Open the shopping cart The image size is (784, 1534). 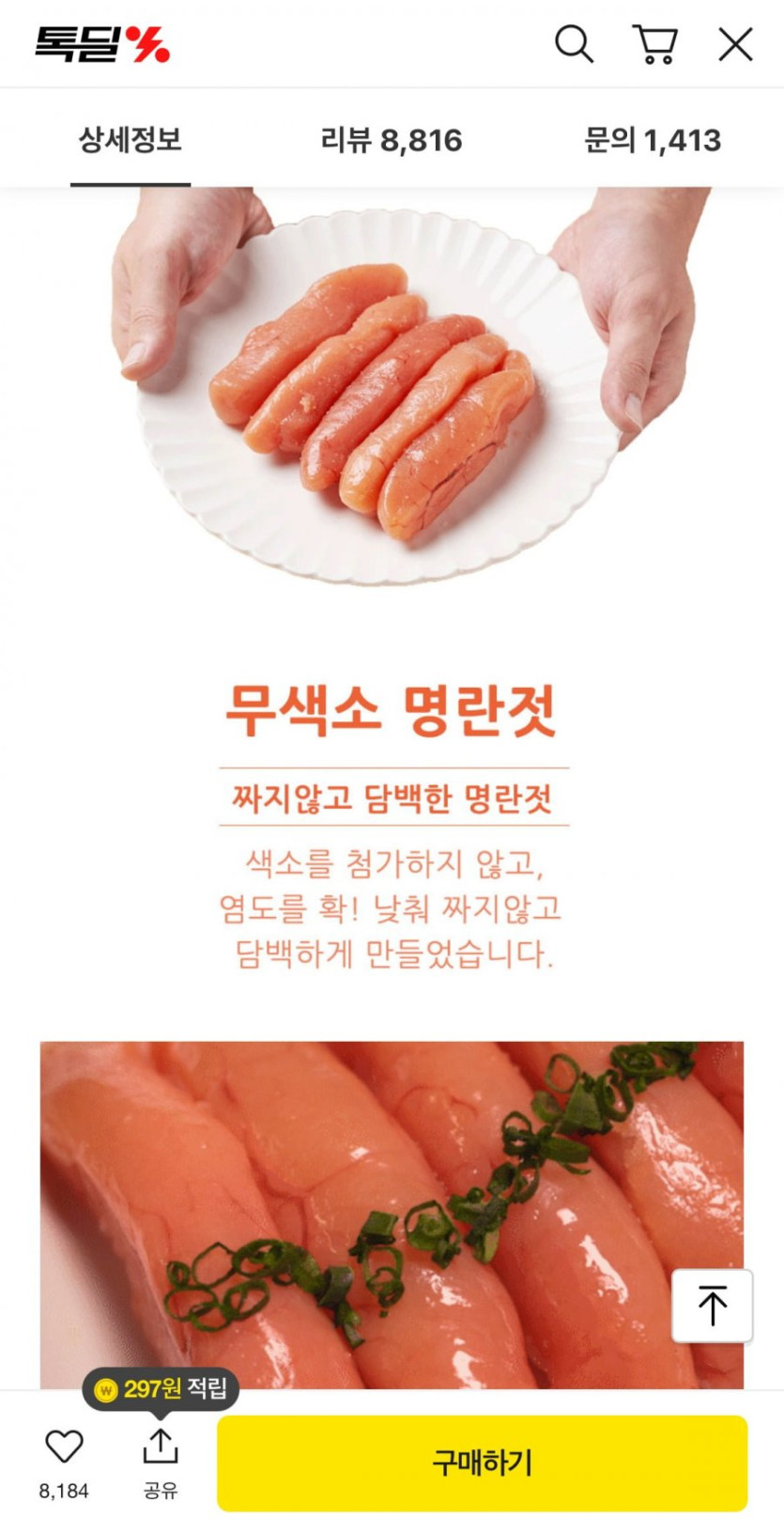(x=654, y=44)
